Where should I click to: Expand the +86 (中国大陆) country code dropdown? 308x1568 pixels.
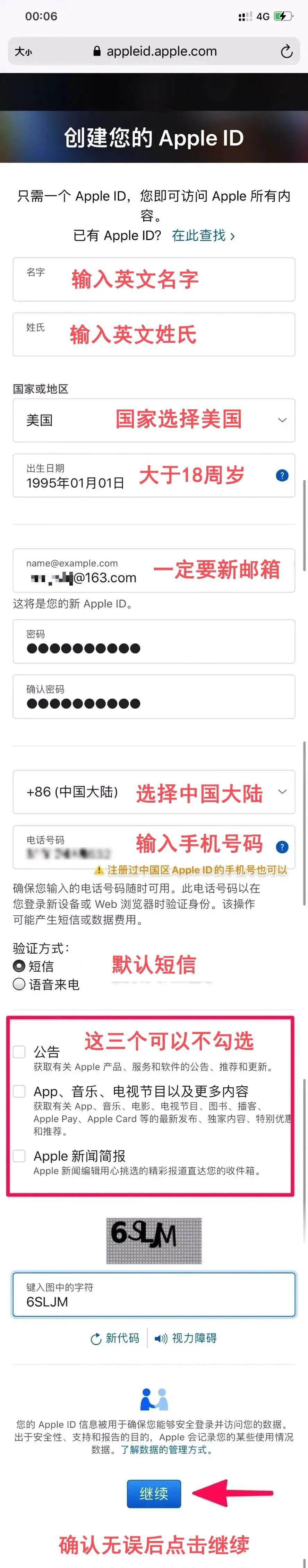click(154, 792)
